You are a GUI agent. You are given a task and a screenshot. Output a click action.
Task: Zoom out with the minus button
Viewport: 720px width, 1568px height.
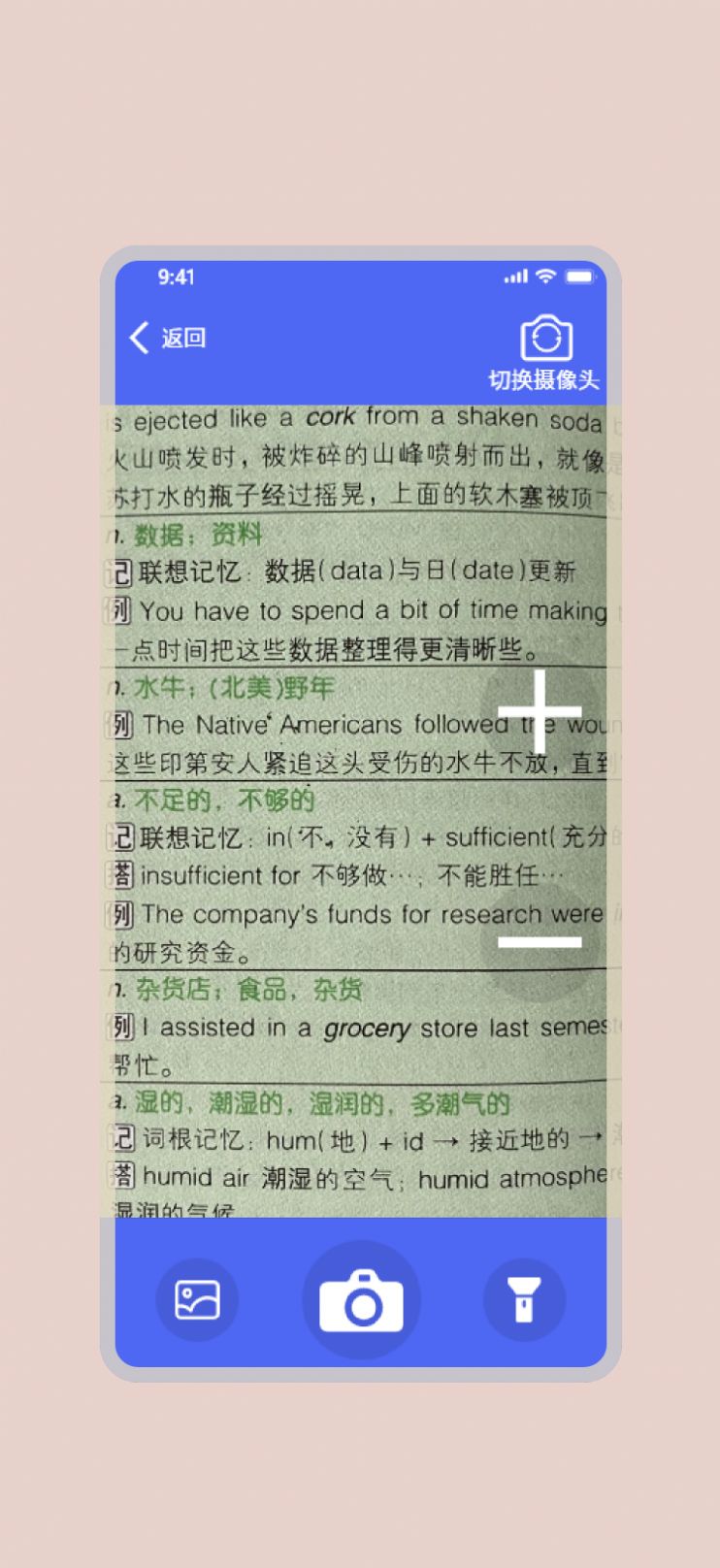(x=540, y=941)
